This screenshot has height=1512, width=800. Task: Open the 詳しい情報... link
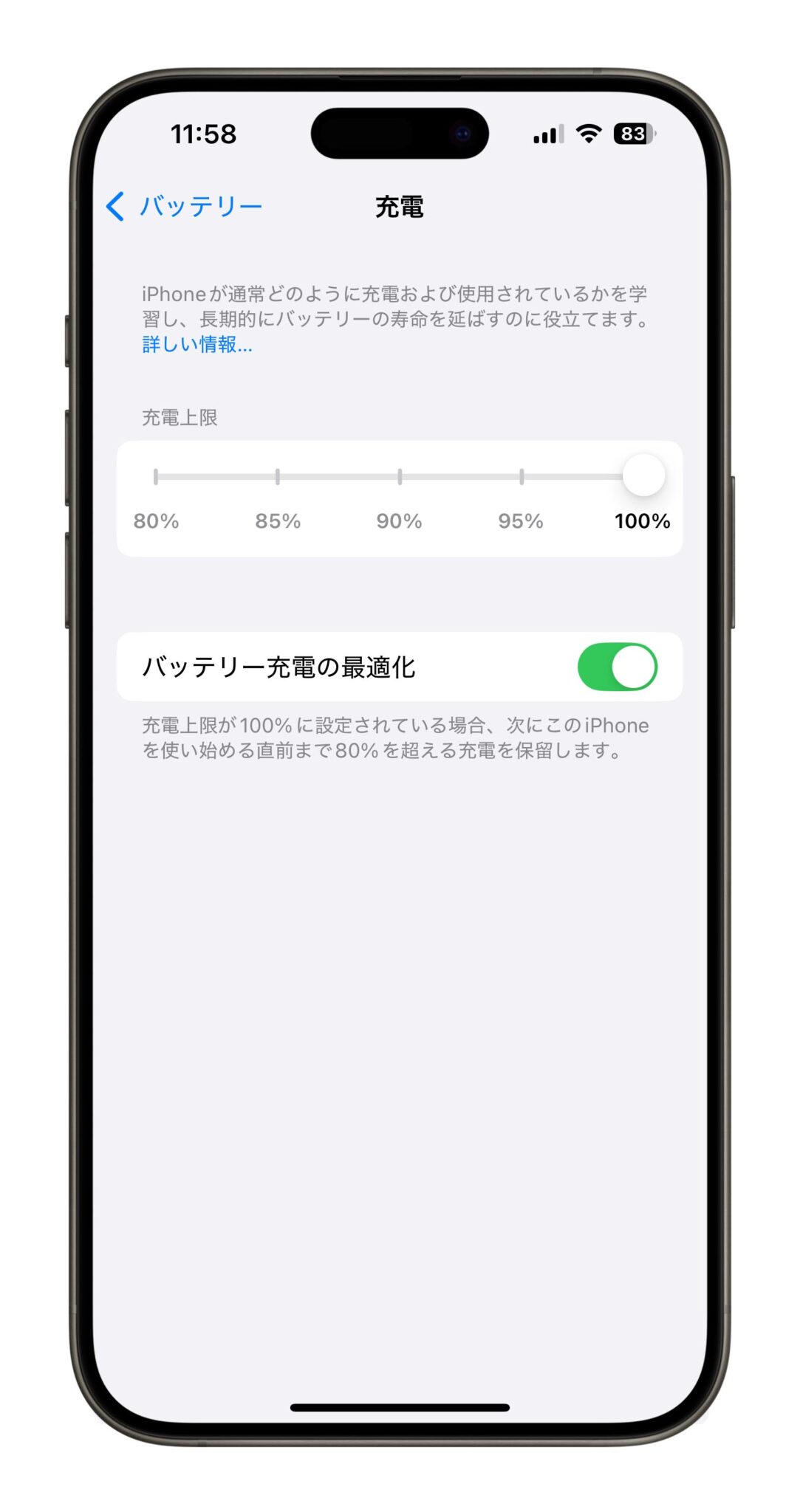point(196,344)
